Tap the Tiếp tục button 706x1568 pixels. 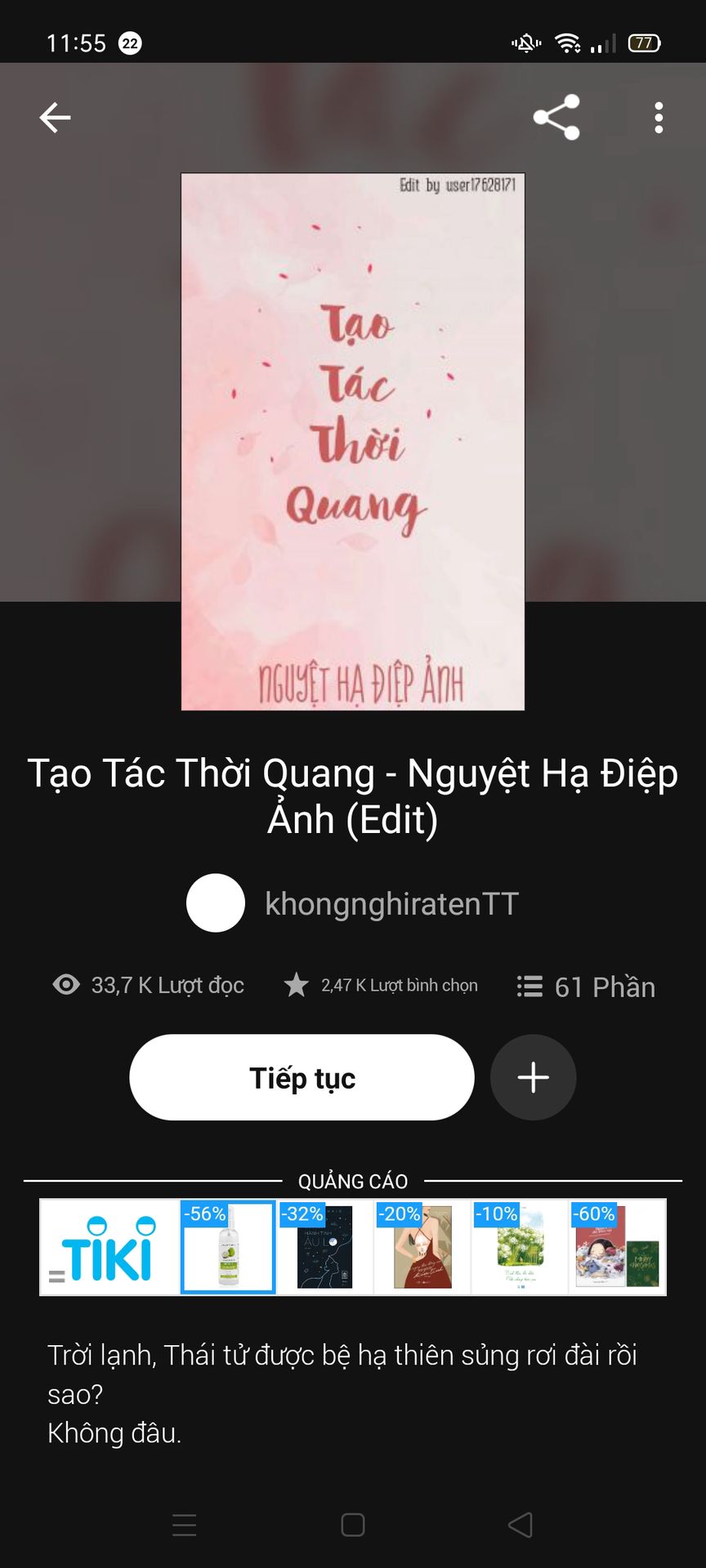point(302,1077)
